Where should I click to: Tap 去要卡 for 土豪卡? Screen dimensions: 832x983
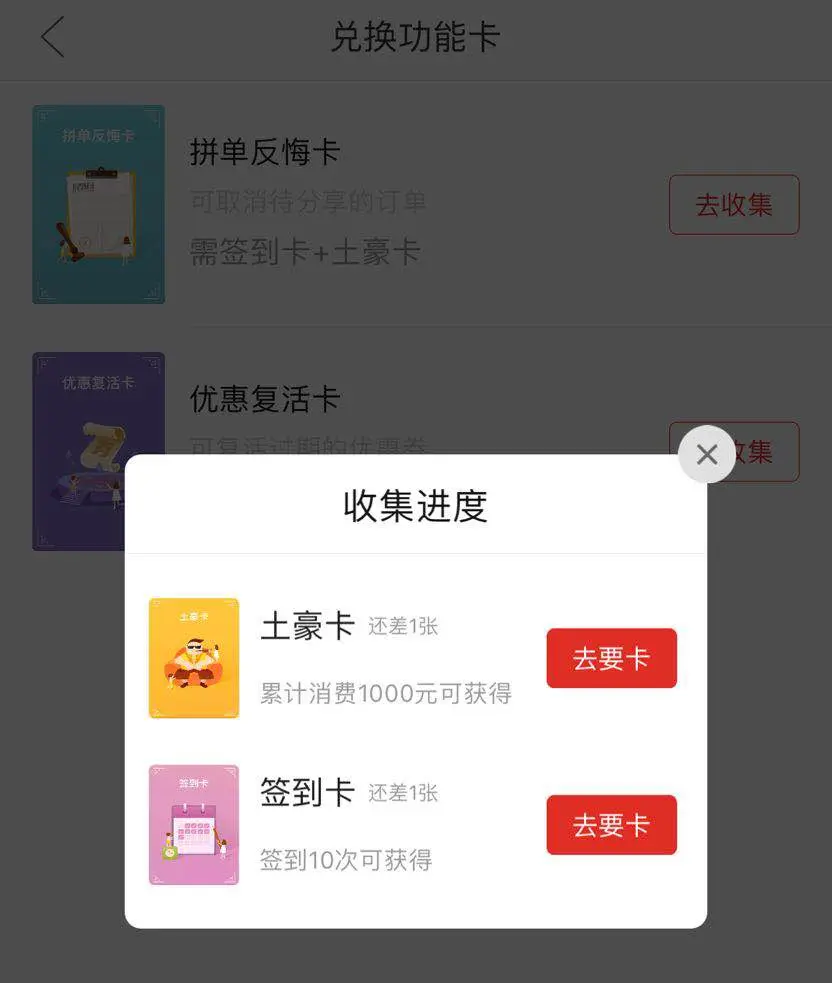[611, 658]
